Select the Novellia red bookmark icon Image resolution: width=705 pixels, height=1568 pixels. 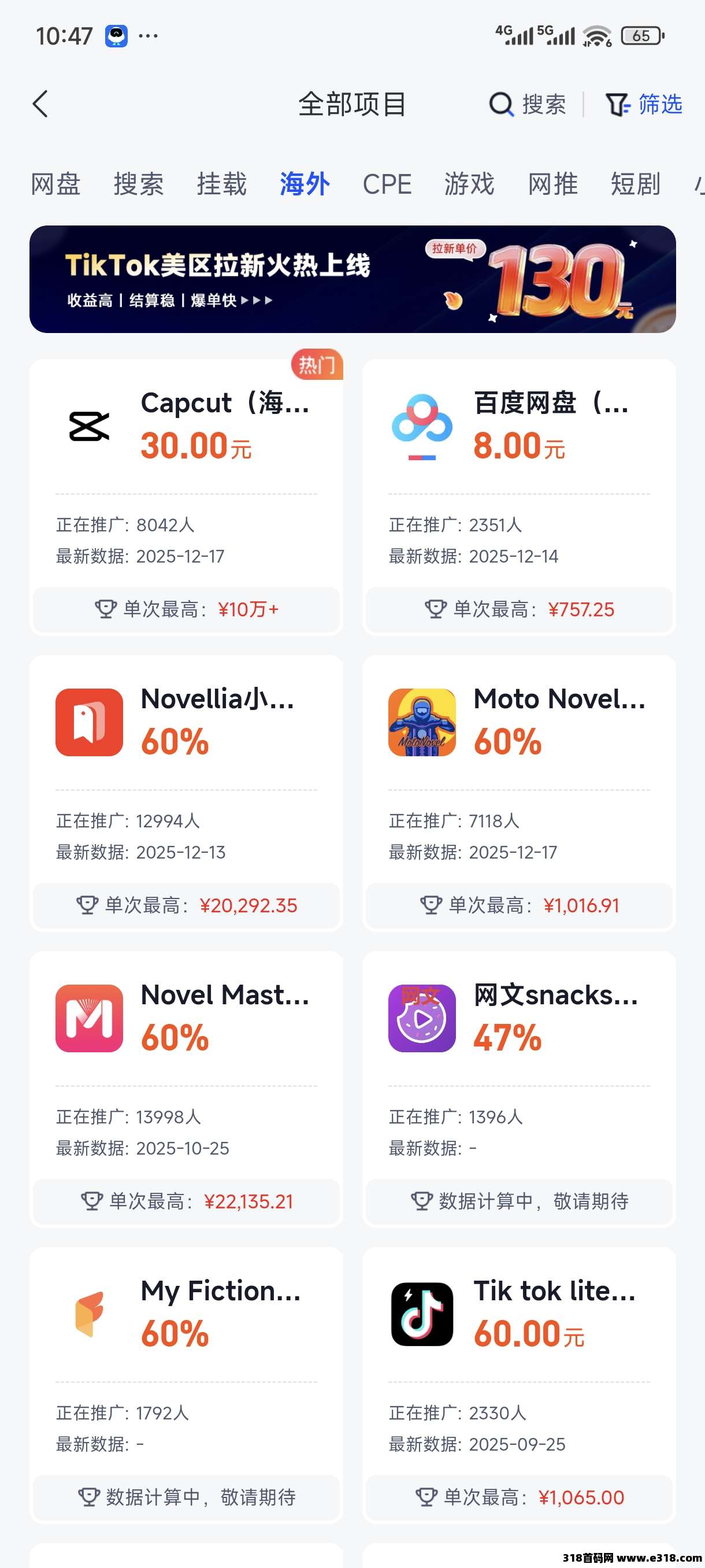click(x=88, y=722)
